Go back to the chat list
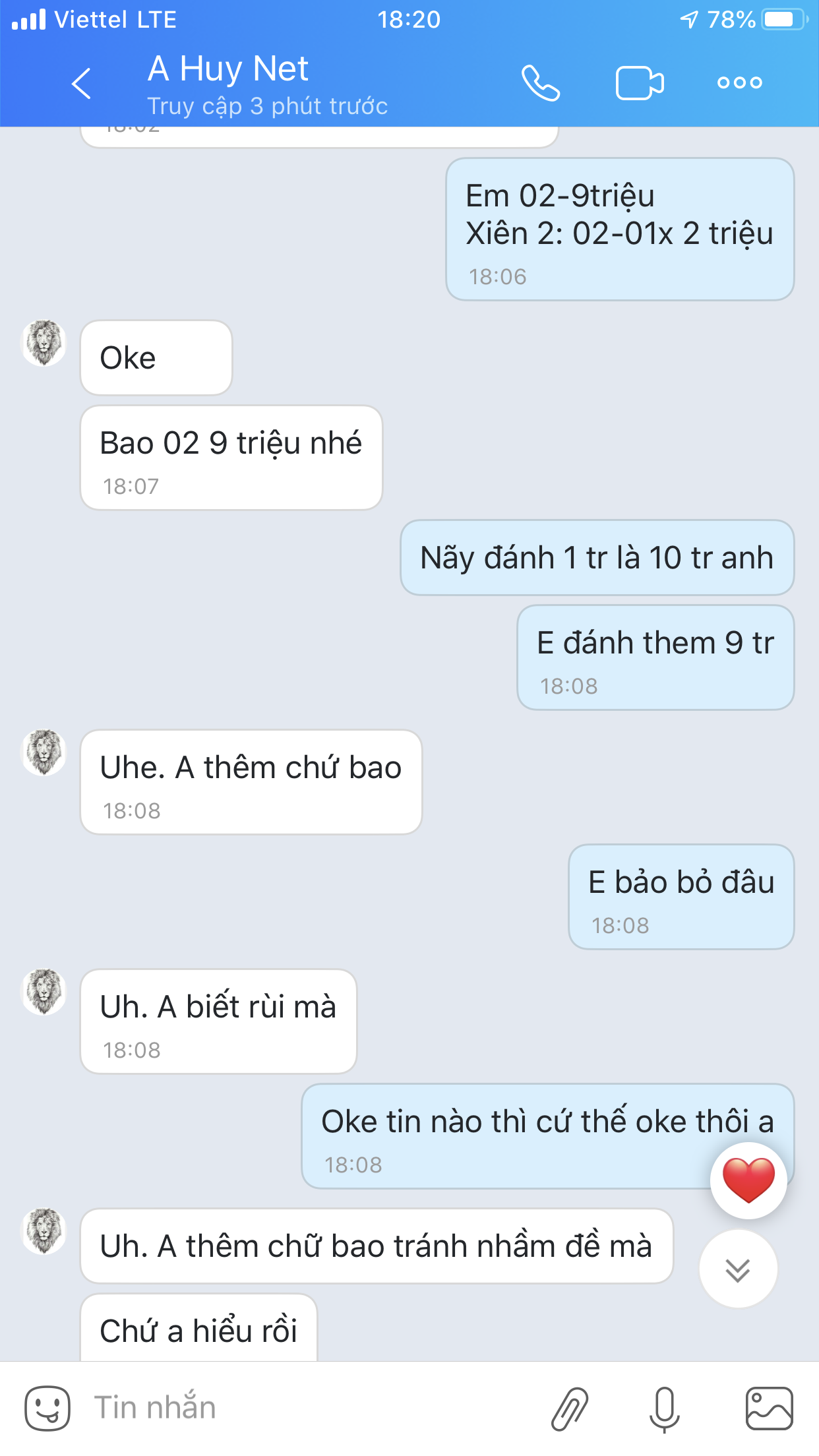Viewport: 819px width, 1456px height. coord(80,84)
